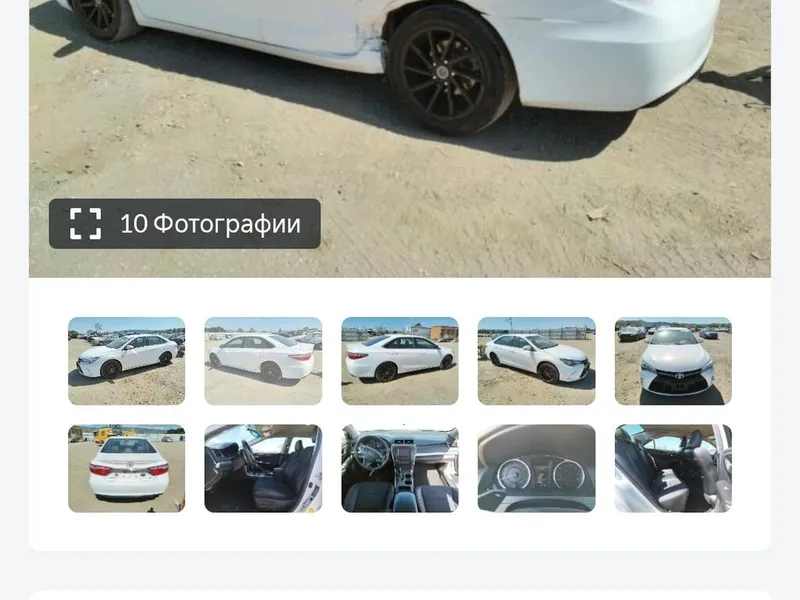This screenshot has width=800, height=600.
Task: Open the dashboard and console thumbnail
Action: (400, 468)
